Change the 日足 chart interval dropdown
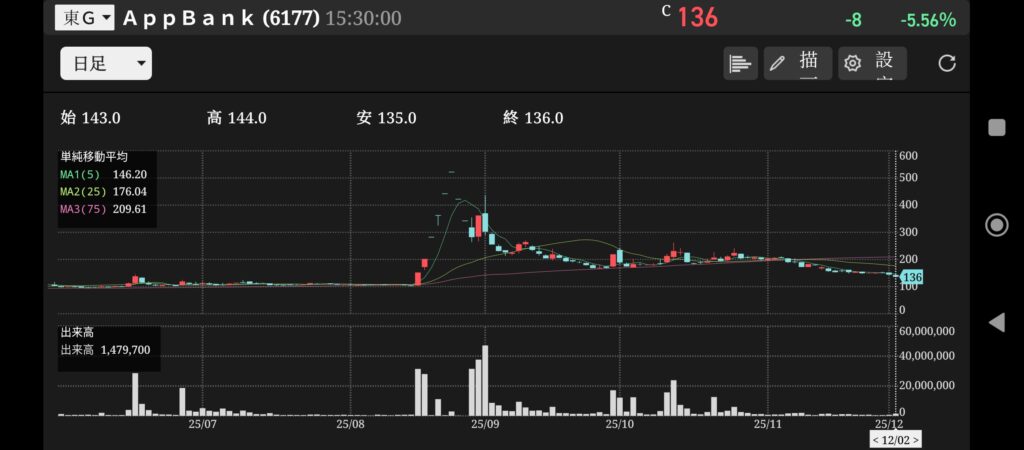Viewport: 1024px width, 450px height. click(x=106, y=64)
